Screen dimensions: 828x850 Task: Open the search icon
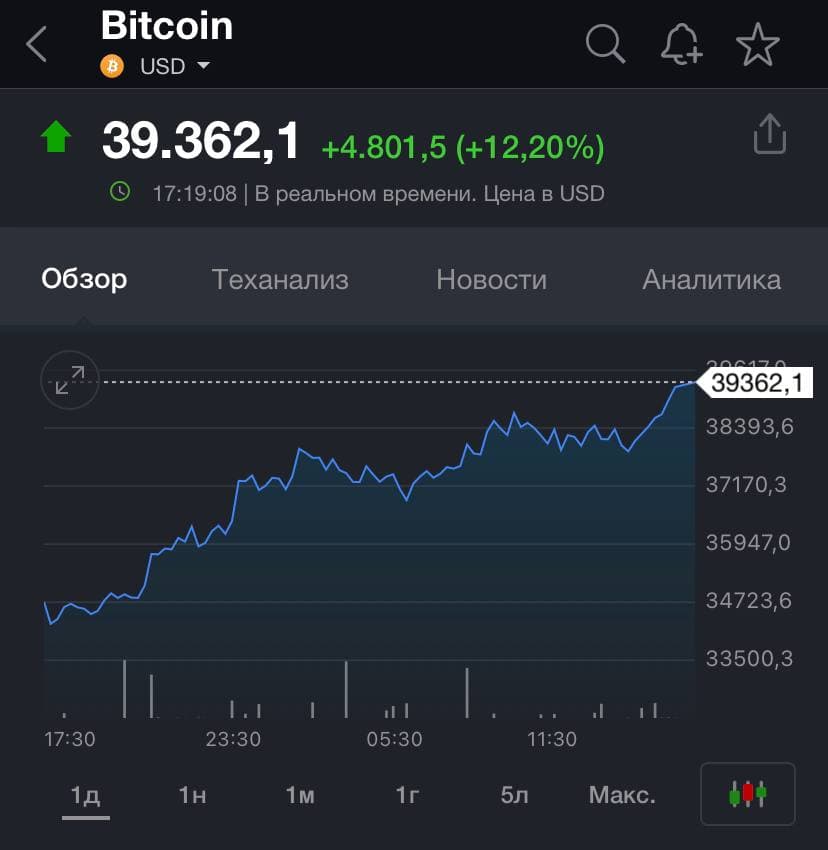tap(605, 44)
